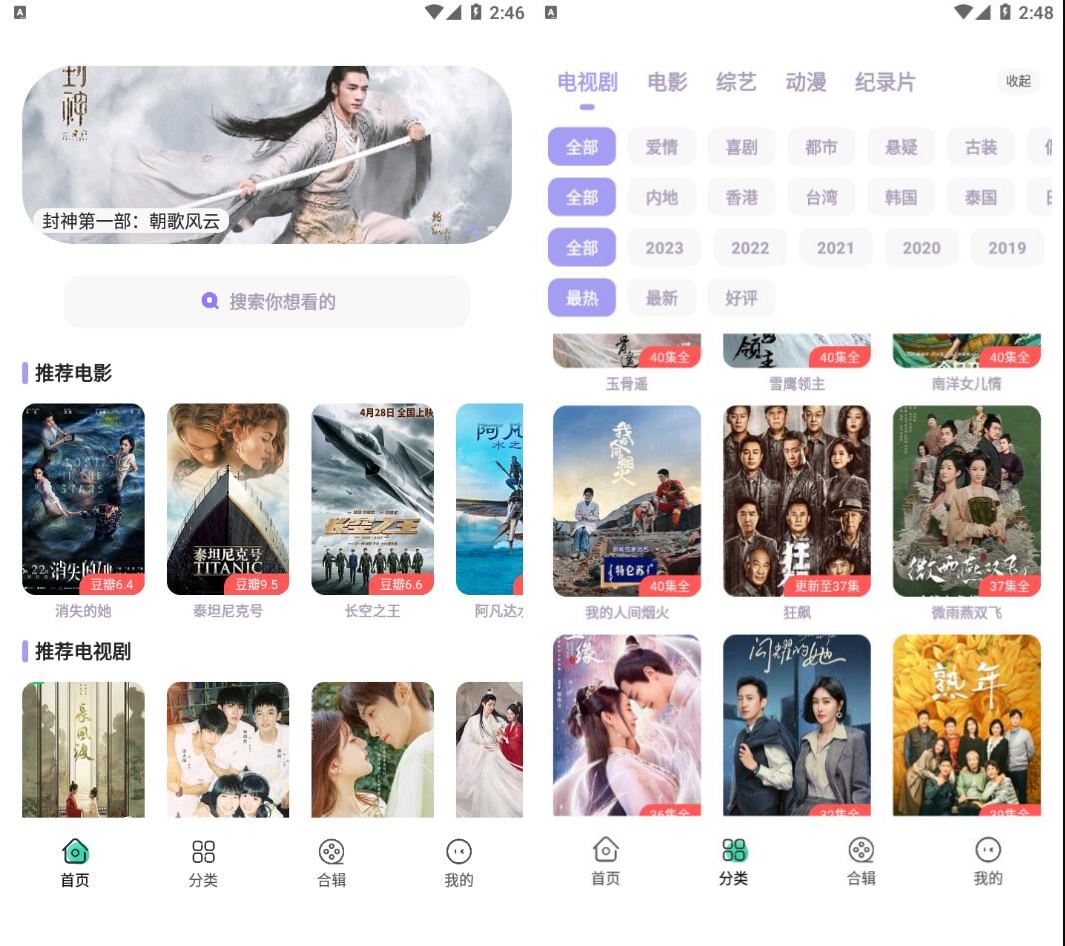Filter by the 爱情 genre
This screenshot has width=1065, height=946.
(661, 147)
